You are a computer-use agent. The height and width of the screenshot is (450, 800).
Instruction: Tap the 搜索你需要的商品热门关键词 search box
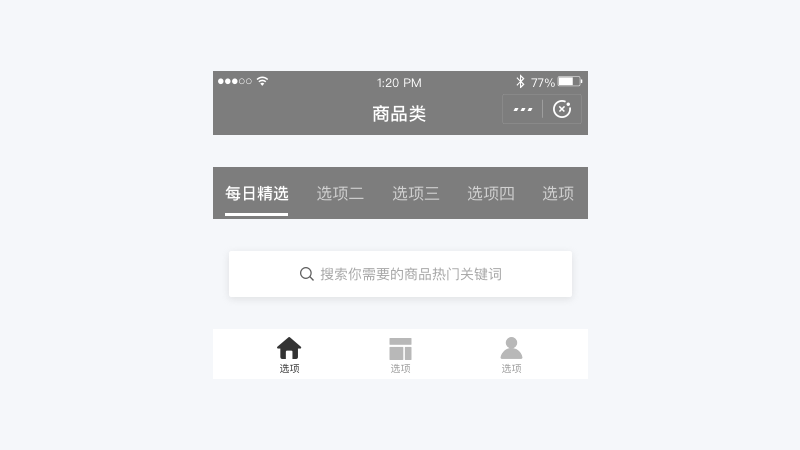tap(400, 274)
